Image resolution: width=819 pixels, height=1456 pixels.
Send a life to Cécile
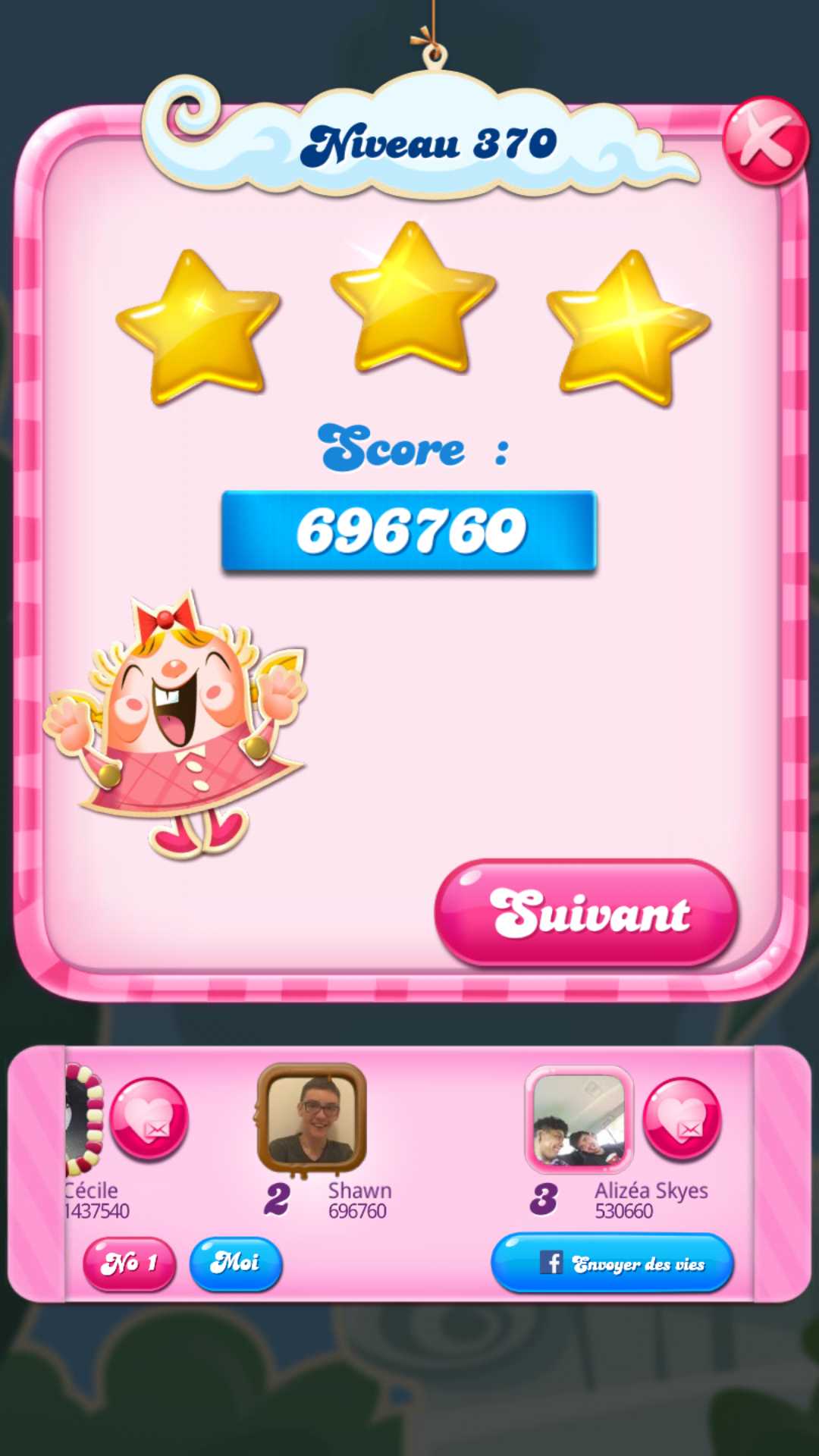pyautogui.click(x=149, y=1119)
